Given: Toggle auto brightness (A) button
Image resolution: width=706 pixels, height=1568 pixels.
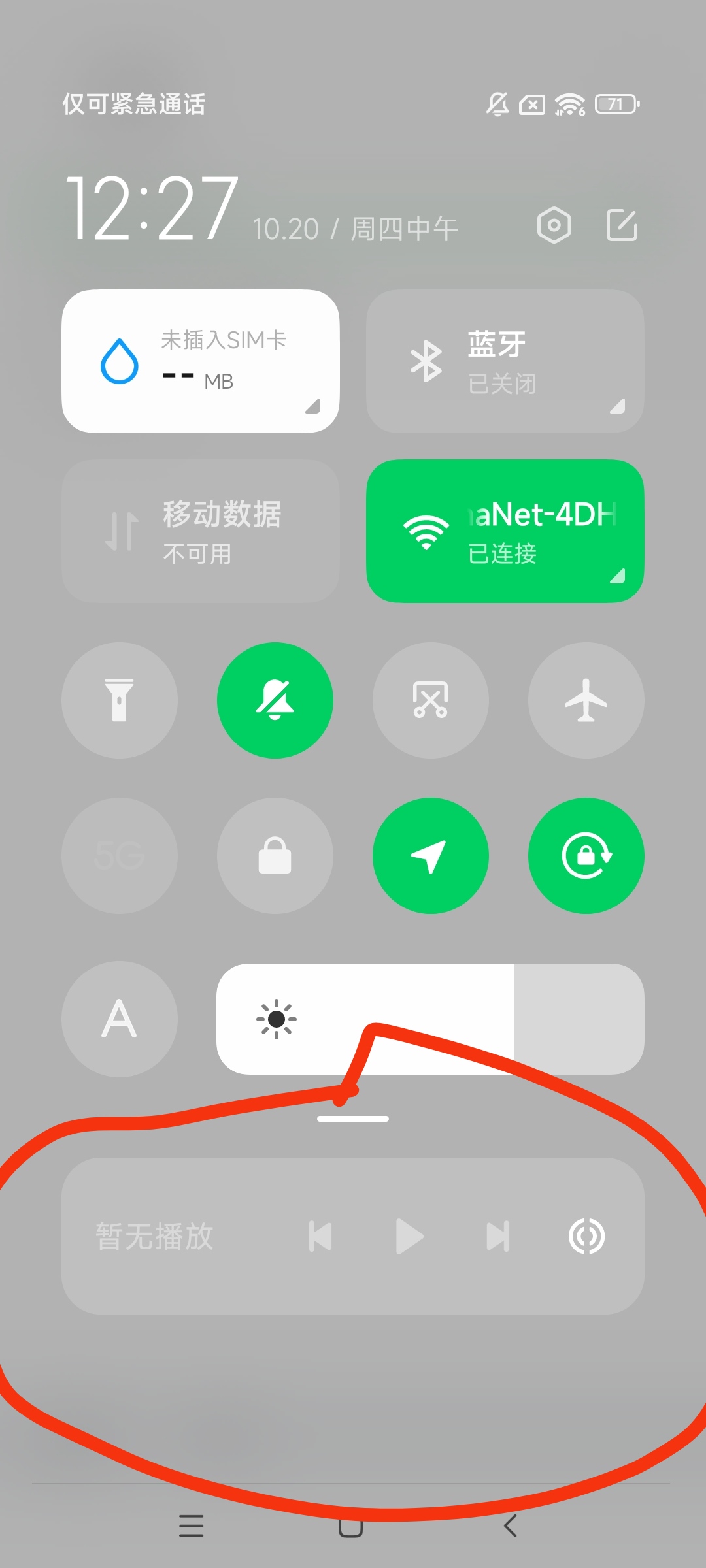Looking at the screenshot, I should click(120, 1019).
